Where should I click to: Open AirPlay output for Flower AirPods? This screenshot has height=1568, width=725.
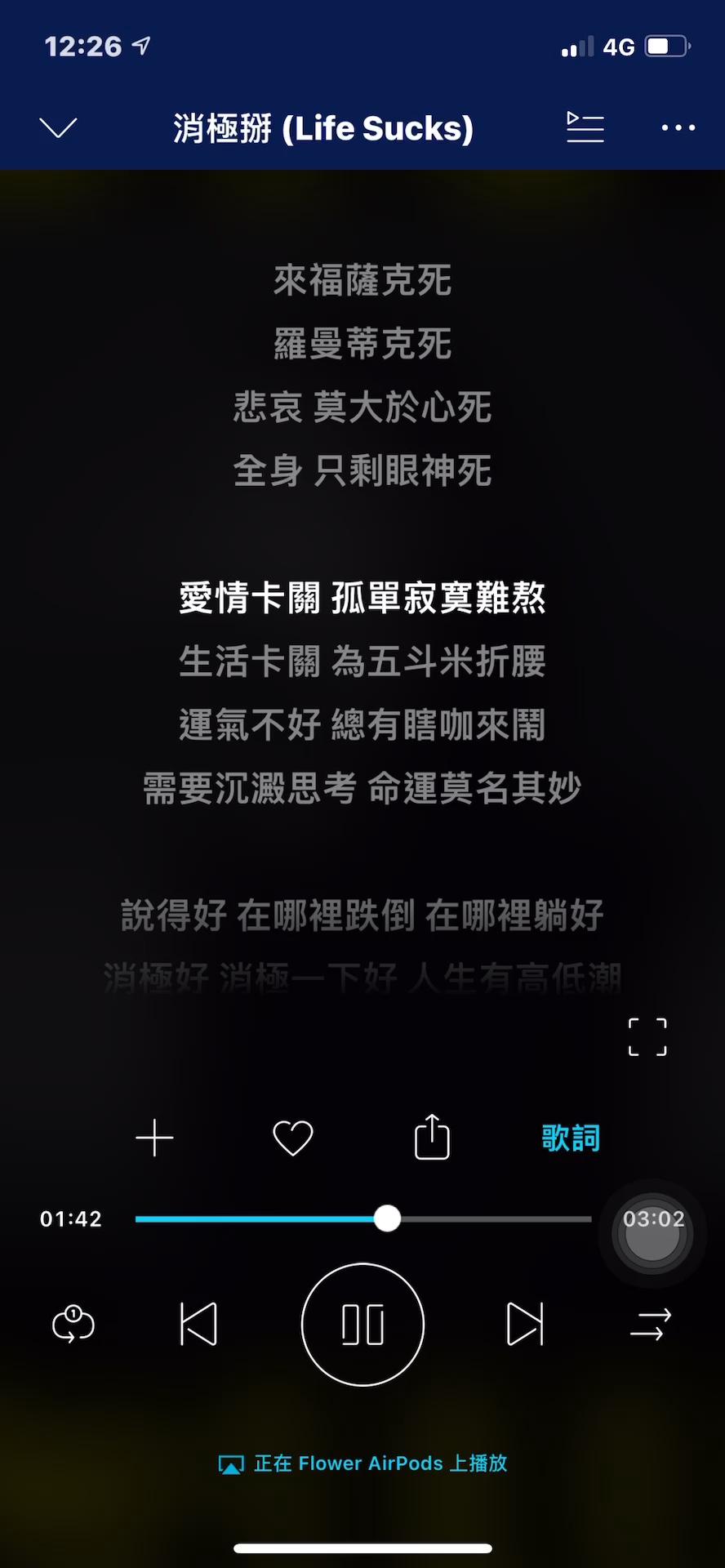[x=362, y=1463]
